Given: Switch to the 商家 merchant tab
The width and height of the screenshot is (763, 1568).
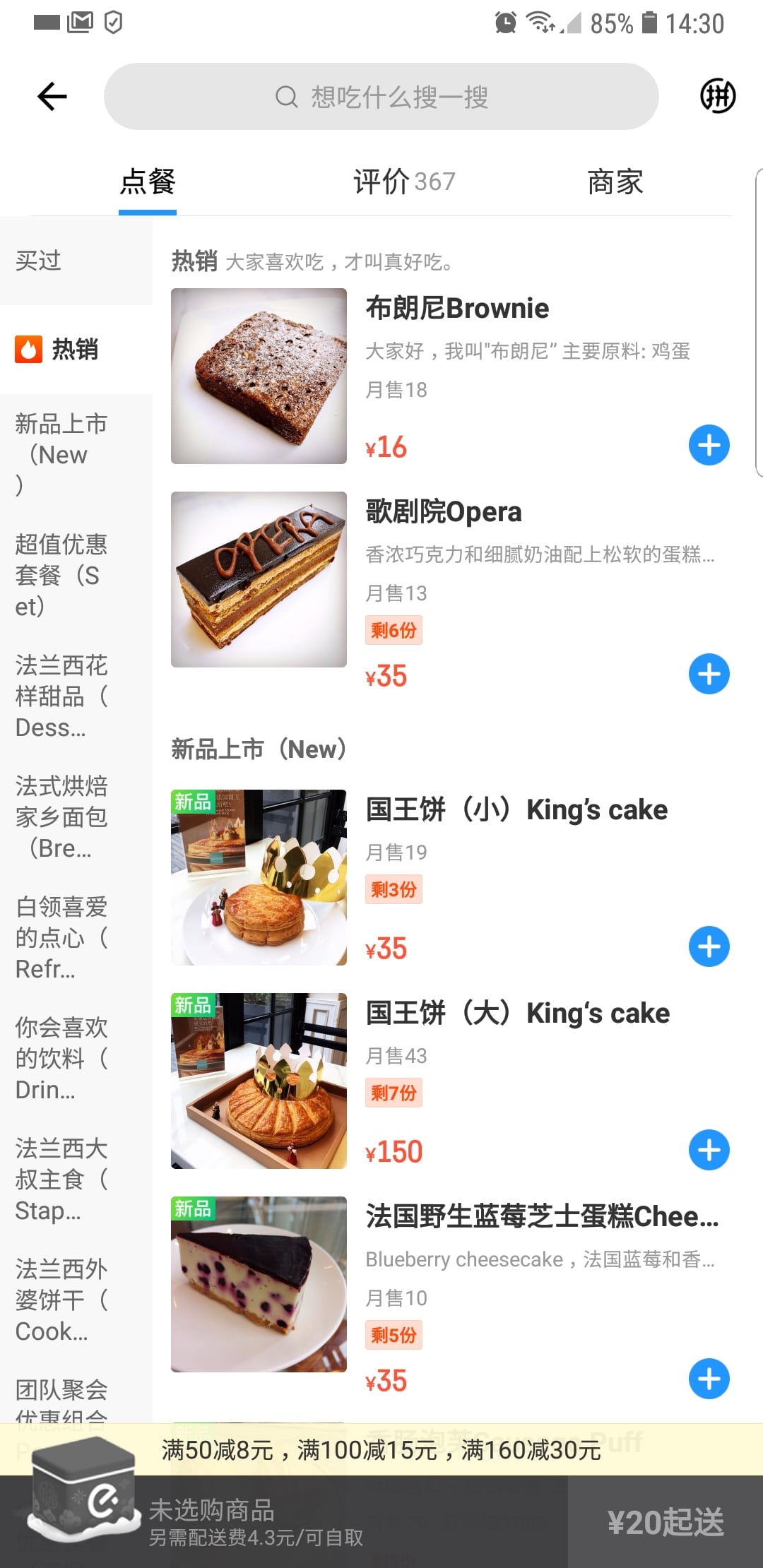Looking at the screenshot, I should pos(615,182).
